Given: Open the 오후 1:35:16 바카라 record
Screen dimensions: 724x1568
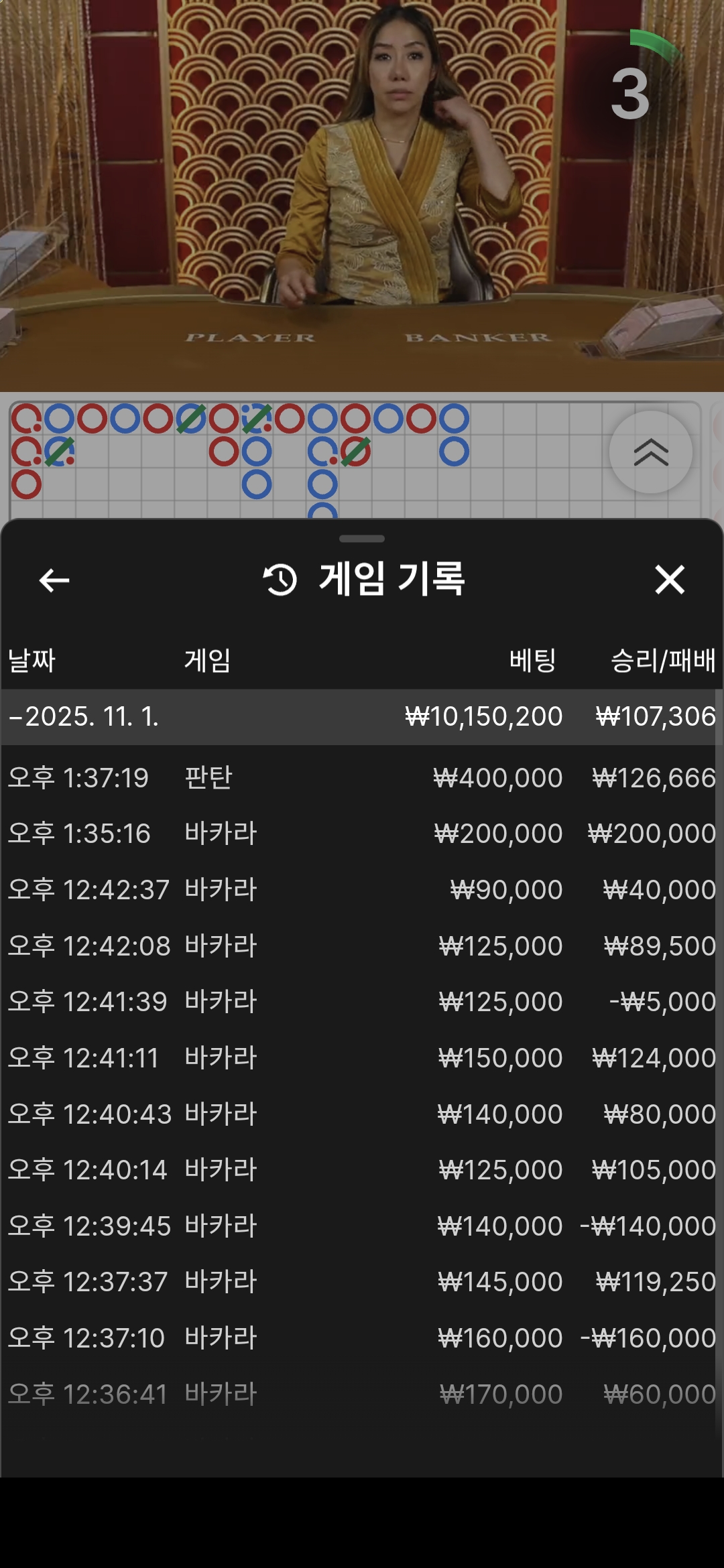Looking at the screenshot, I should point(362,834).
